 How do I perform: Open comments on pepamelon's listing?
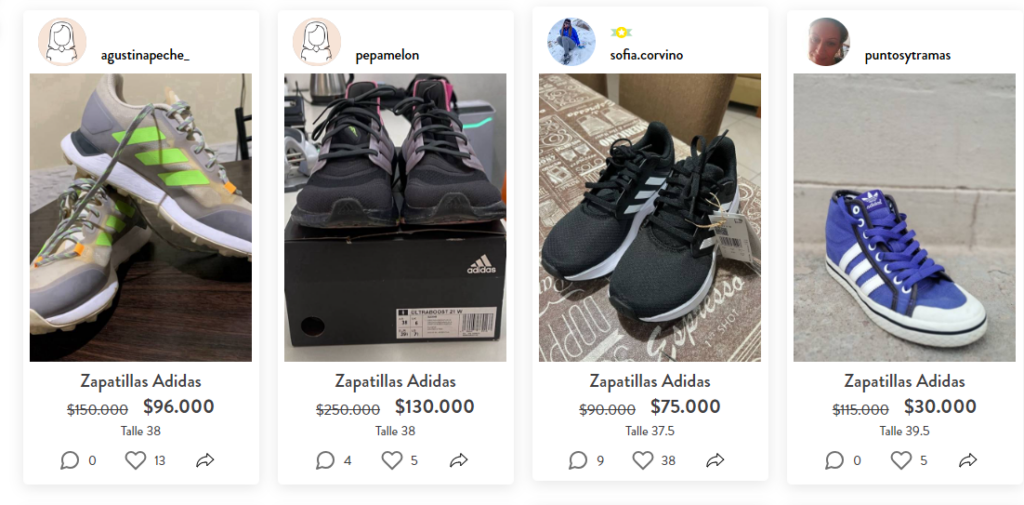click(325, 460)
